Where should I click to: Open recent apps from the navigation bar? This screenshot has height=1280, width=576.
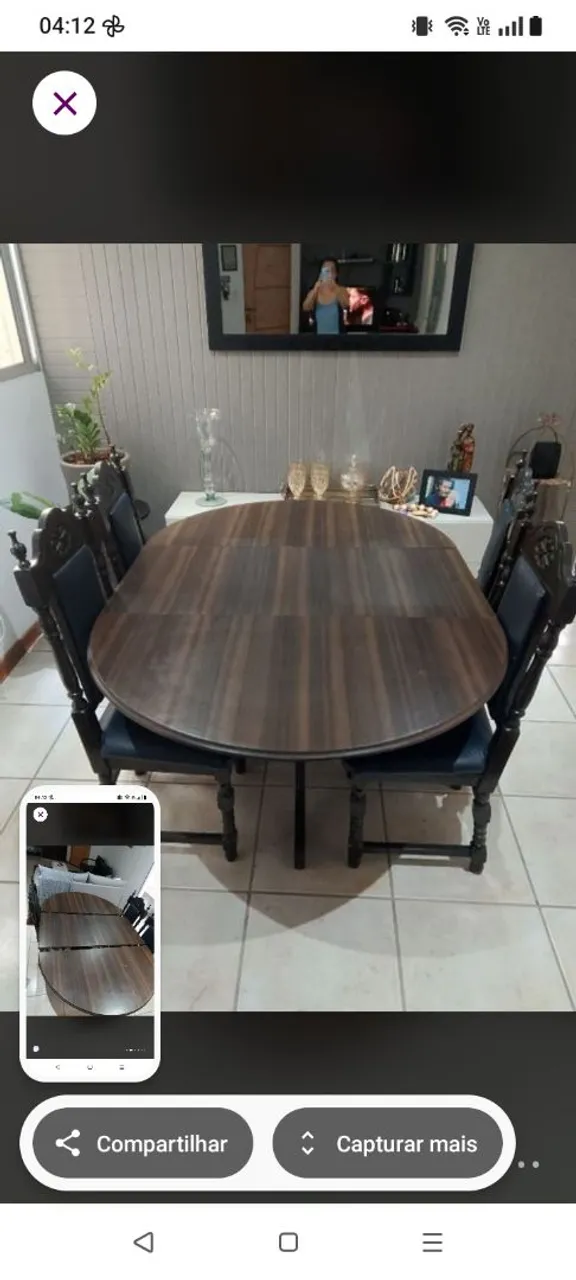[x=432, y=1242]
